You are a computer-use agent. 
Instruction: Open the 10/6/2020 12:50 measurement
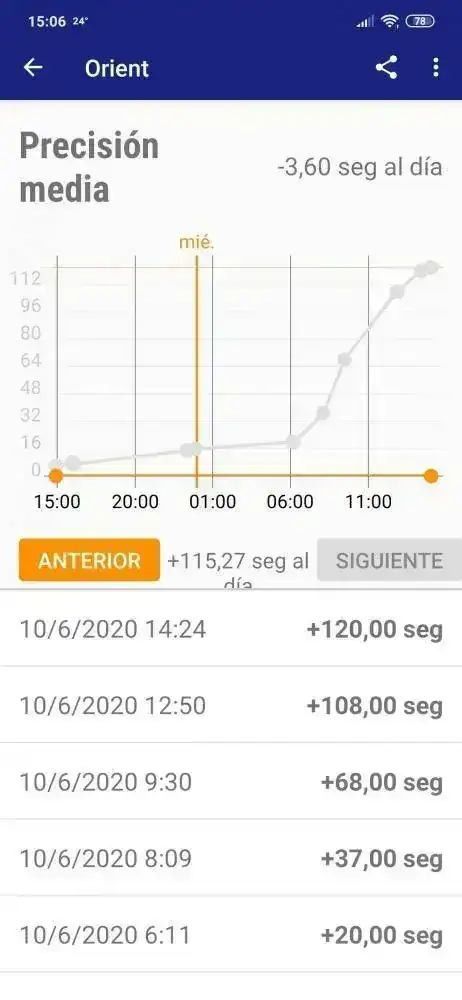tap(231, 705)
